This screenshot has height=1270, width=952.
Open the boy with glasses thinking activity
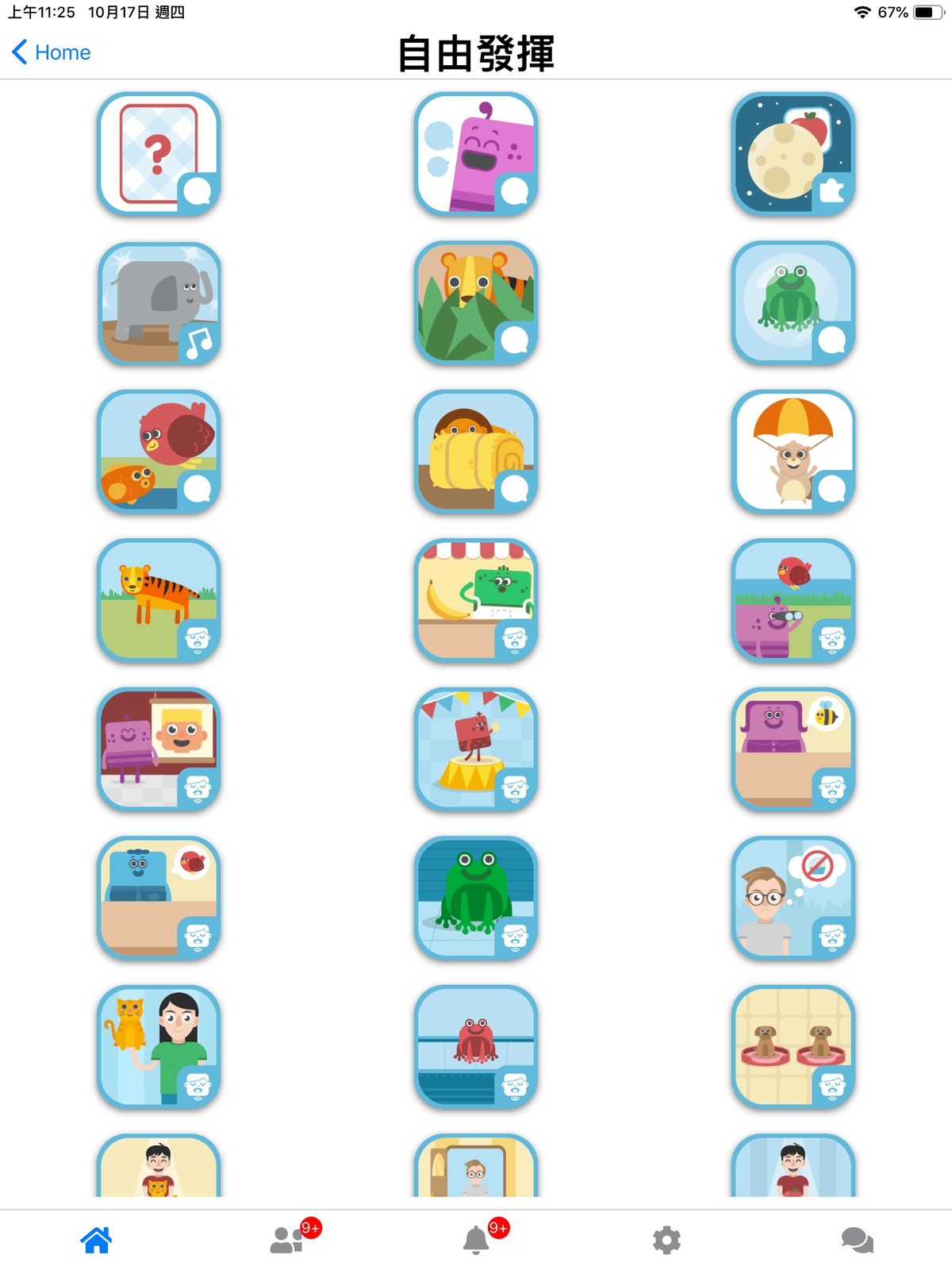click(x=793, y=898)
